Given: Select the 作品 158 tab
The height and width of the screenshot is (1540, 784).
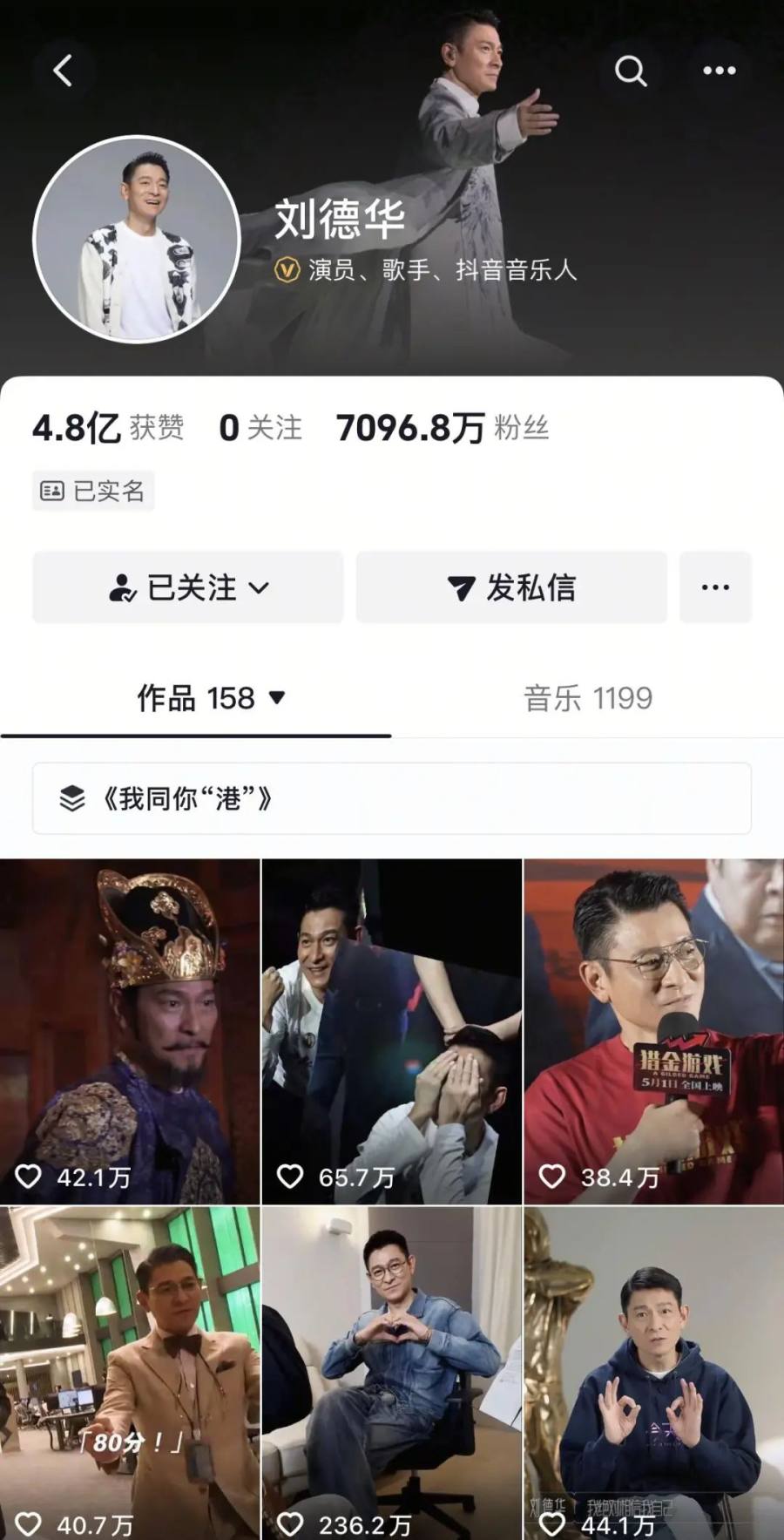Looking at the screenshot, I should (210, 698).
